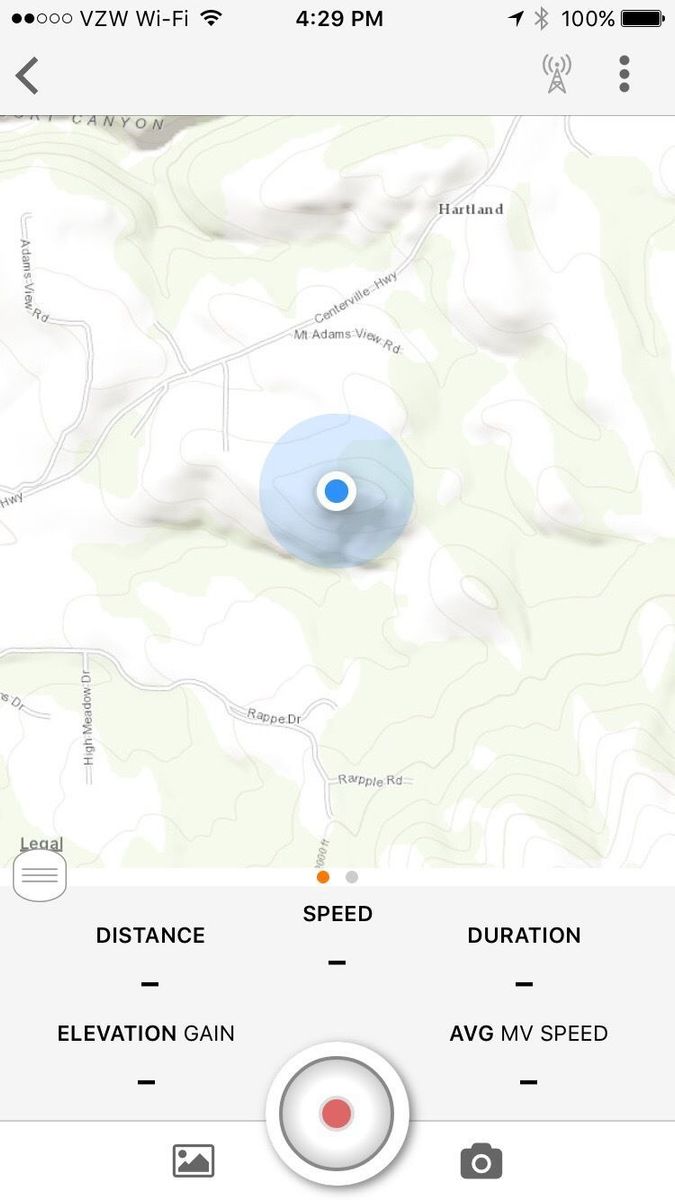
Task: Open the photo gallery icon
Action: pos(194,1161)
